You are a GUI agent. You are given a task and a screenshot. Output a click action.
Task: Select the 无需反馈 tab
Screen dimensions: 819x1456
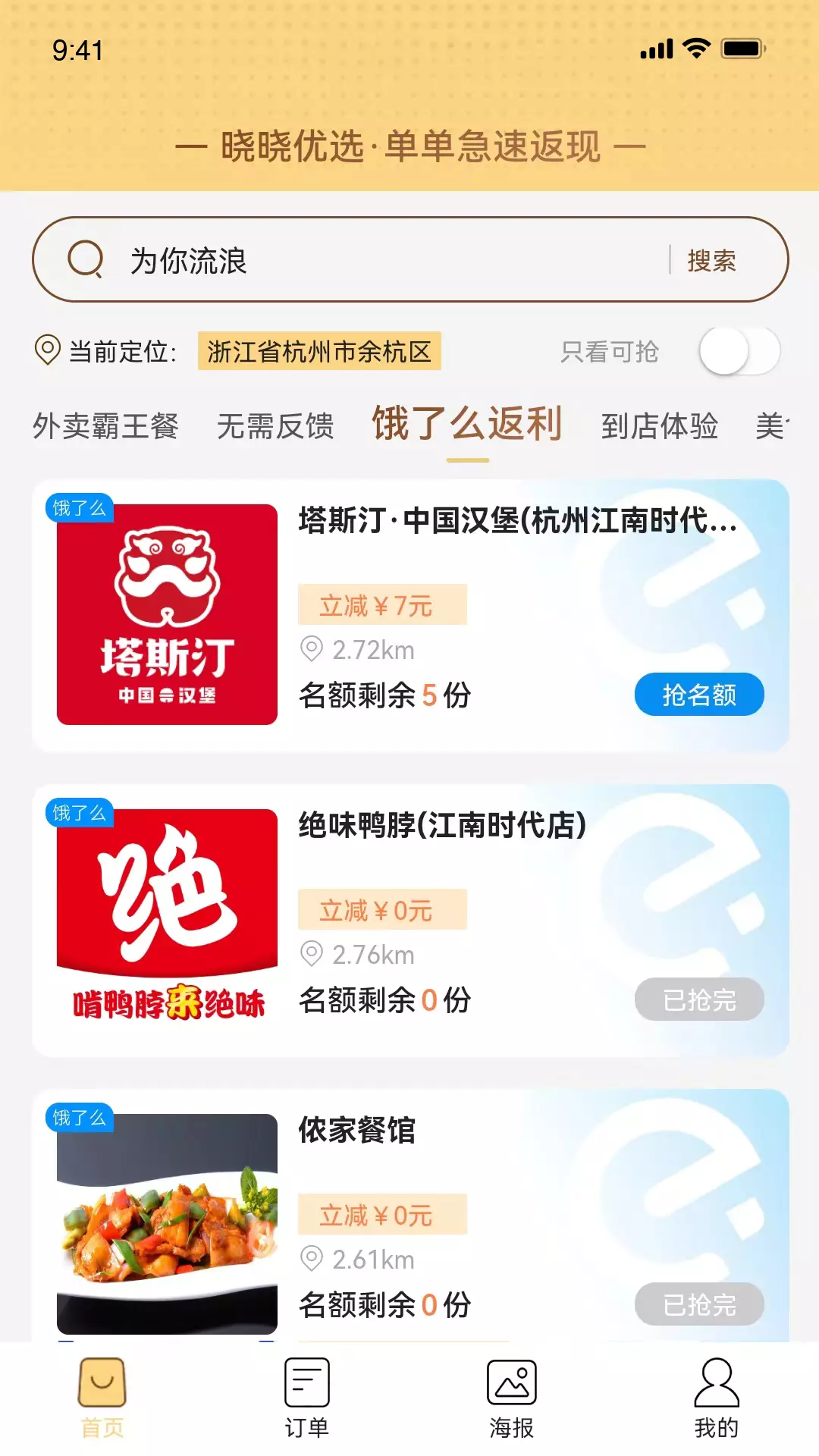[275, 425]
